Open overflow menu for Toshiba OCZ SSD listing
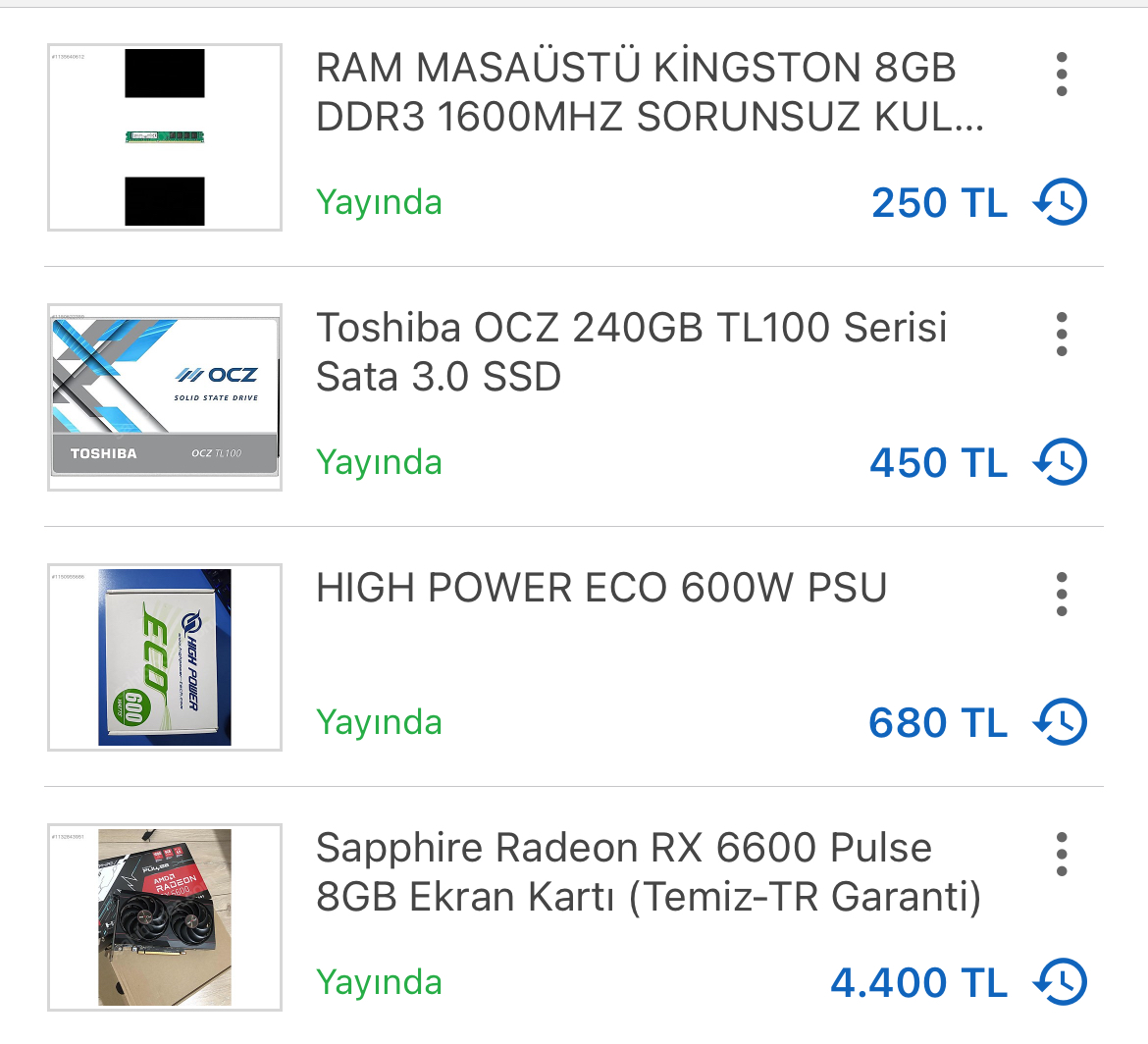The height and width of the screenshot is (1044, 1148). coord(1061,335)
